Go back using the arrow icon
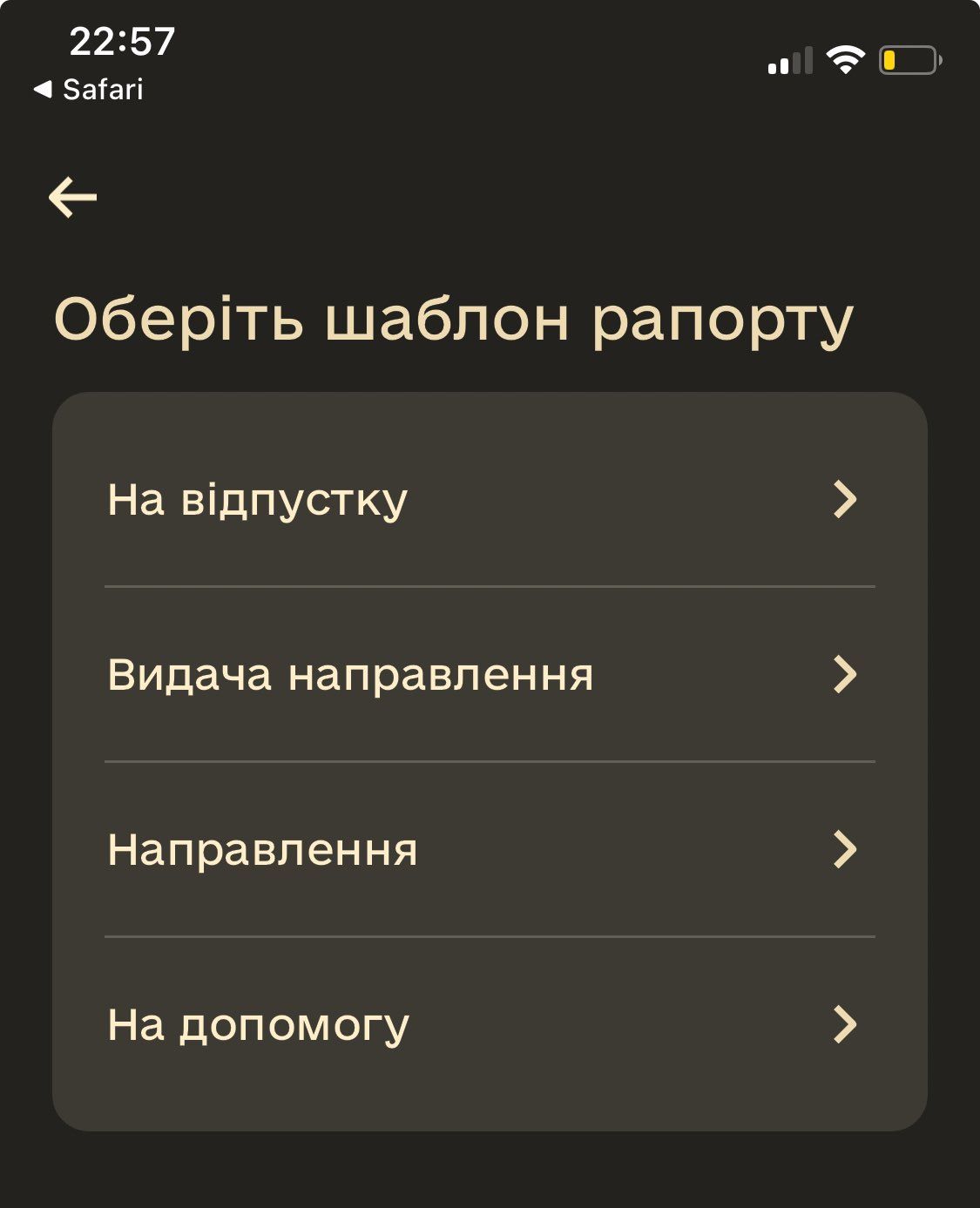Screen dimensions: 980x1208 point(72,197)
